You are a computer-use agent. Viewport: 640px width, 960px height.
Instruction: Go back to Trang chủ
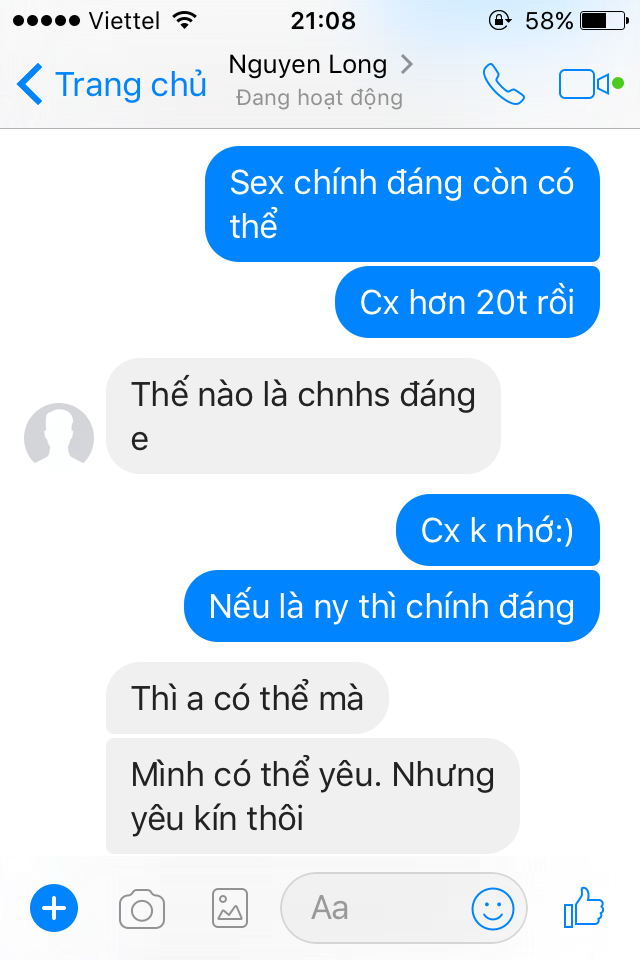coord(112,84)
